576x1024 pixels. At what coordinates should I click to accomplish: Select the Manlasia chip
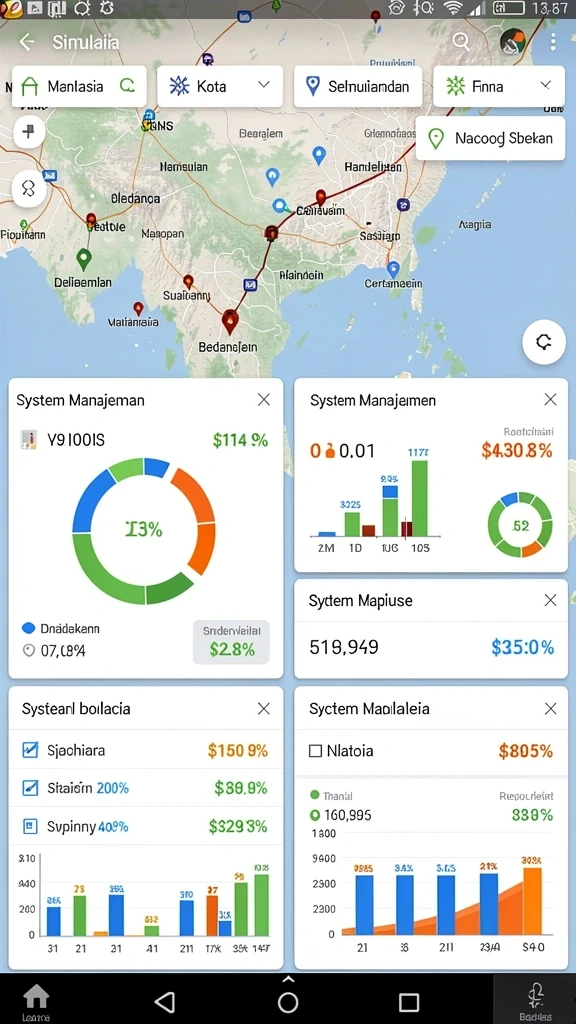[x=79, y=86]
